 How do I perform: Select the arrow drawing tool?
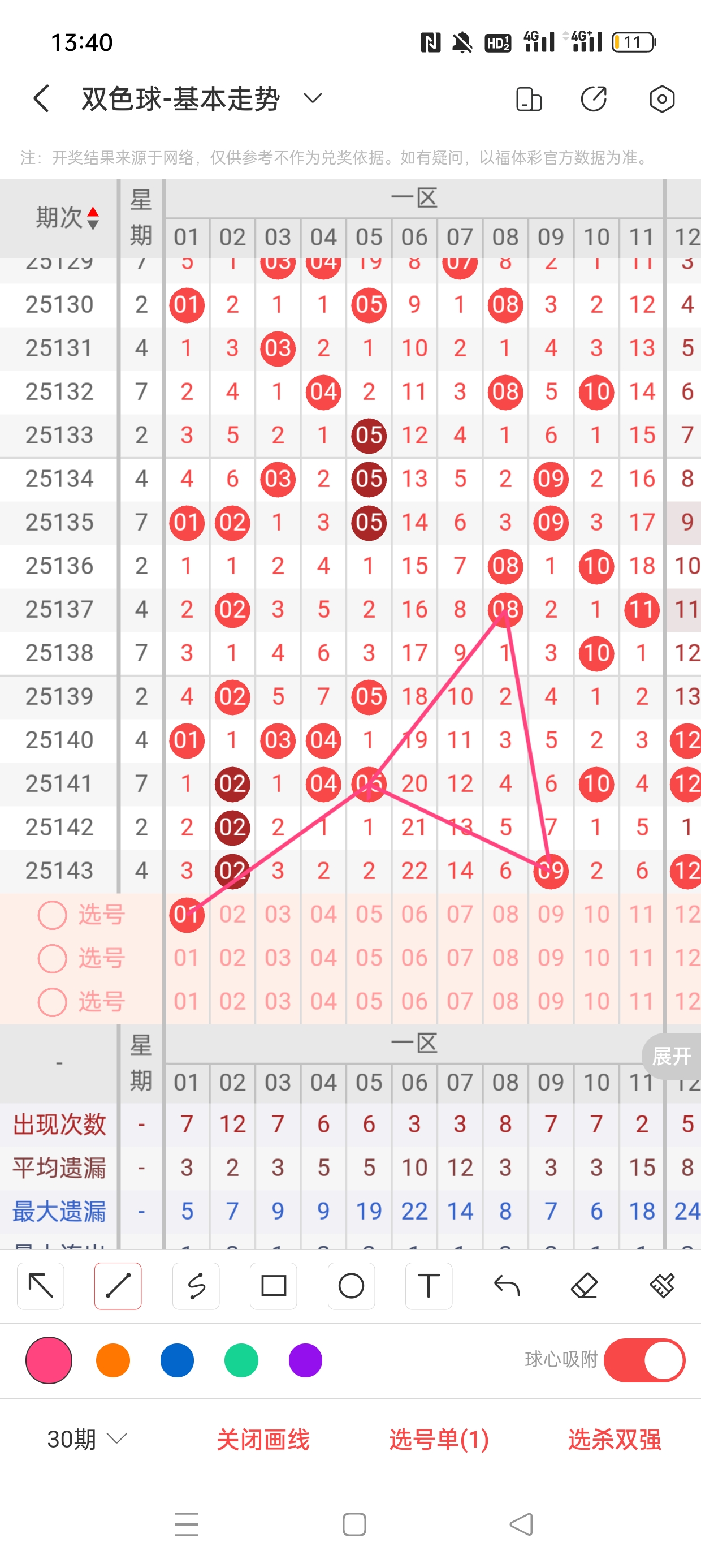click(x=41, y=1286)
